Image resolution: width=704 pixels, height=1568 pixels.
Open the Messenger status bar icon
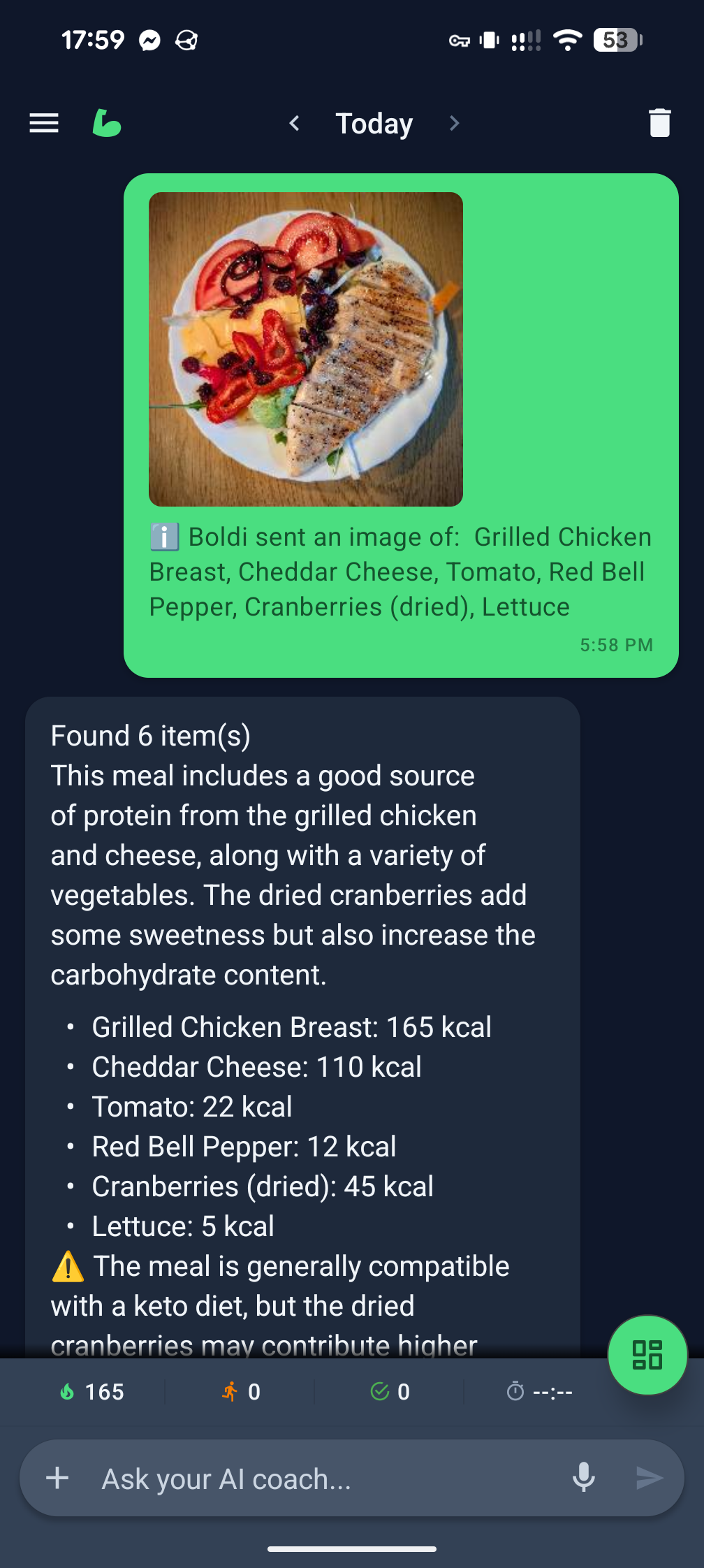click(x=150, y=40)
